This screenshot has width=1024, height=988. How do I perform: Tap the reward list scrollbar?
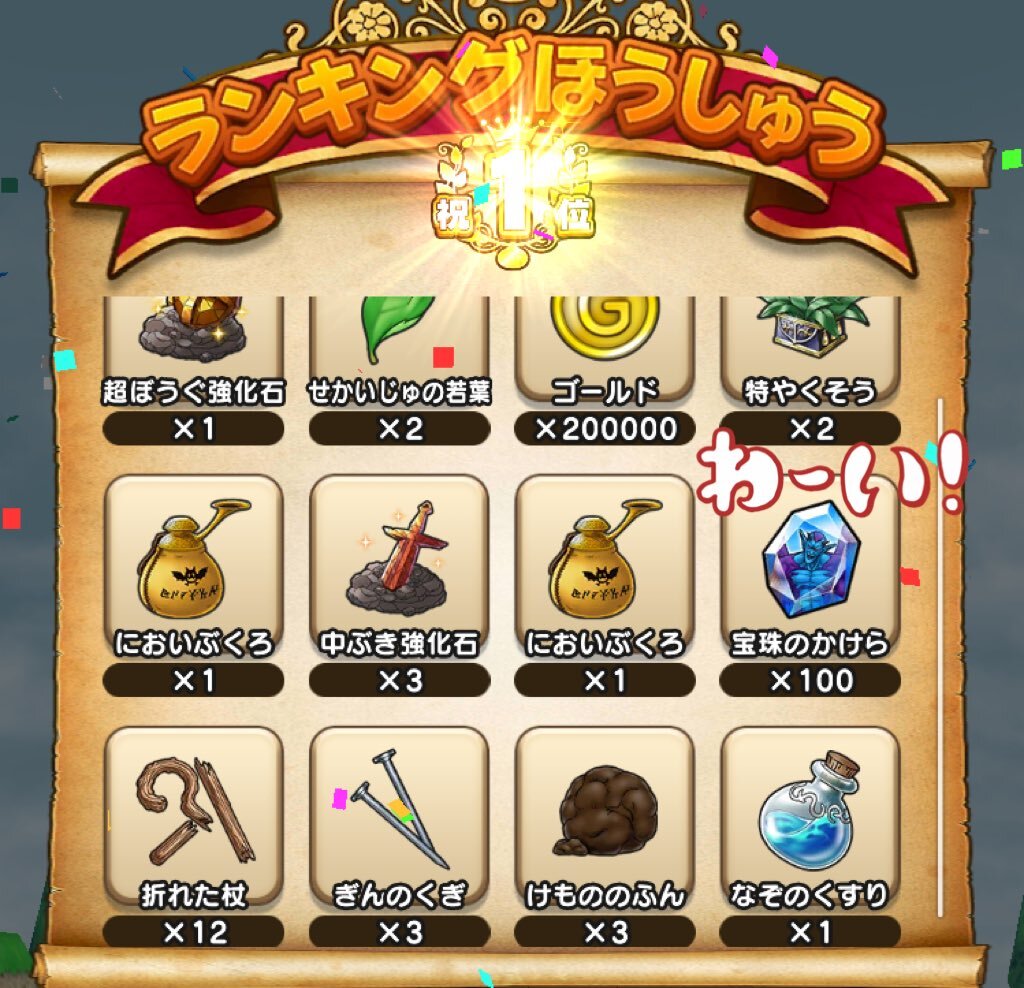click(x=939, y=655)
